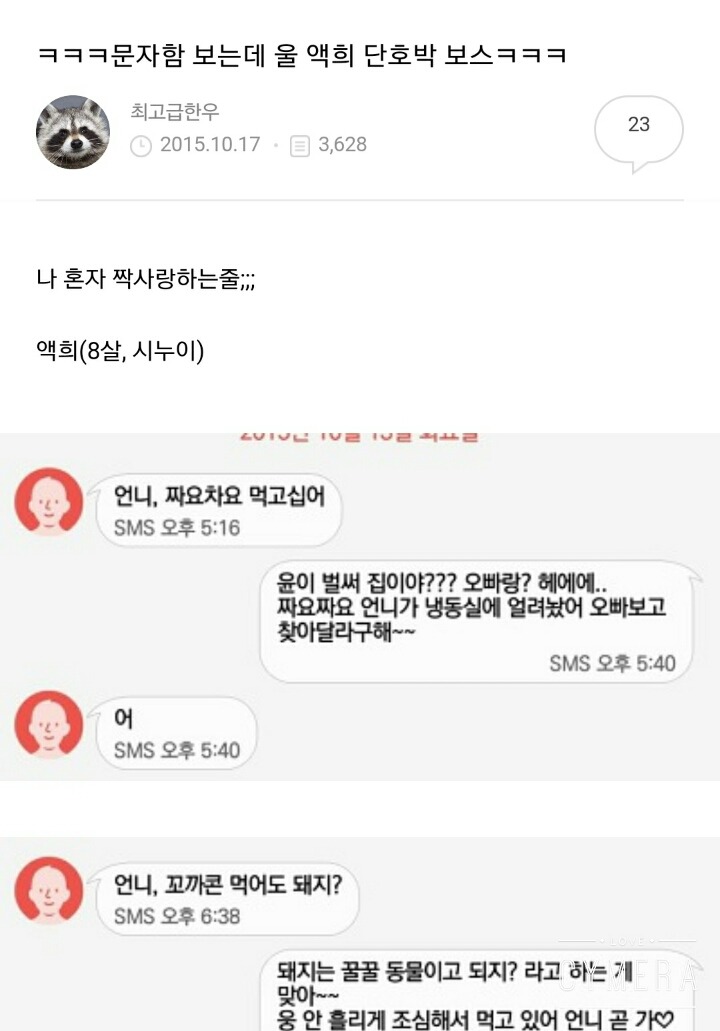Open the profile of author 최고급한우

point(174,112)
